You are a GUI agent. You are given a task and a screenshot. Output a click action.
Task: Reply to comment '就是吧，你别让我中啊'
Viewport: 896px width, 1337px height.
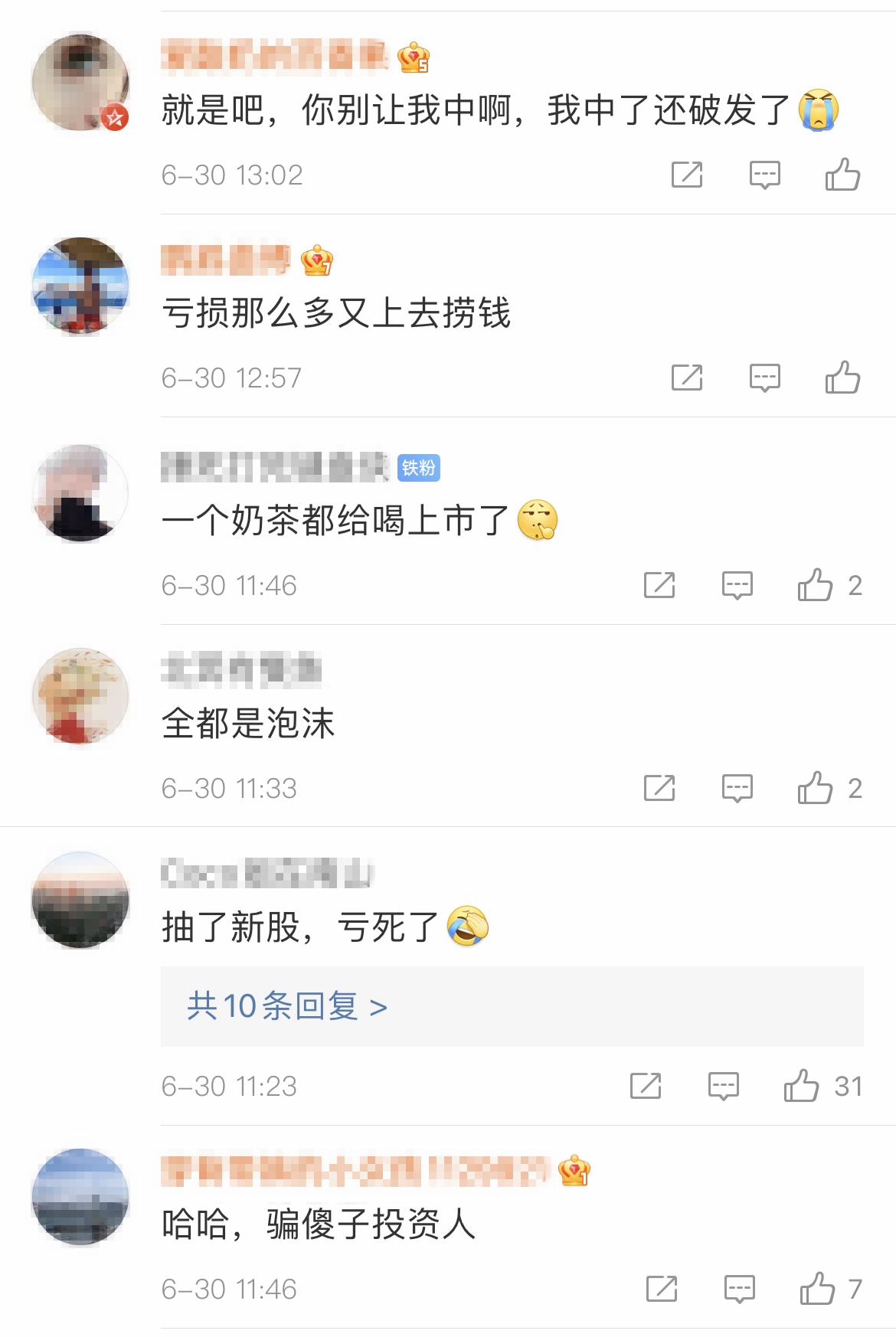(764, 175)
